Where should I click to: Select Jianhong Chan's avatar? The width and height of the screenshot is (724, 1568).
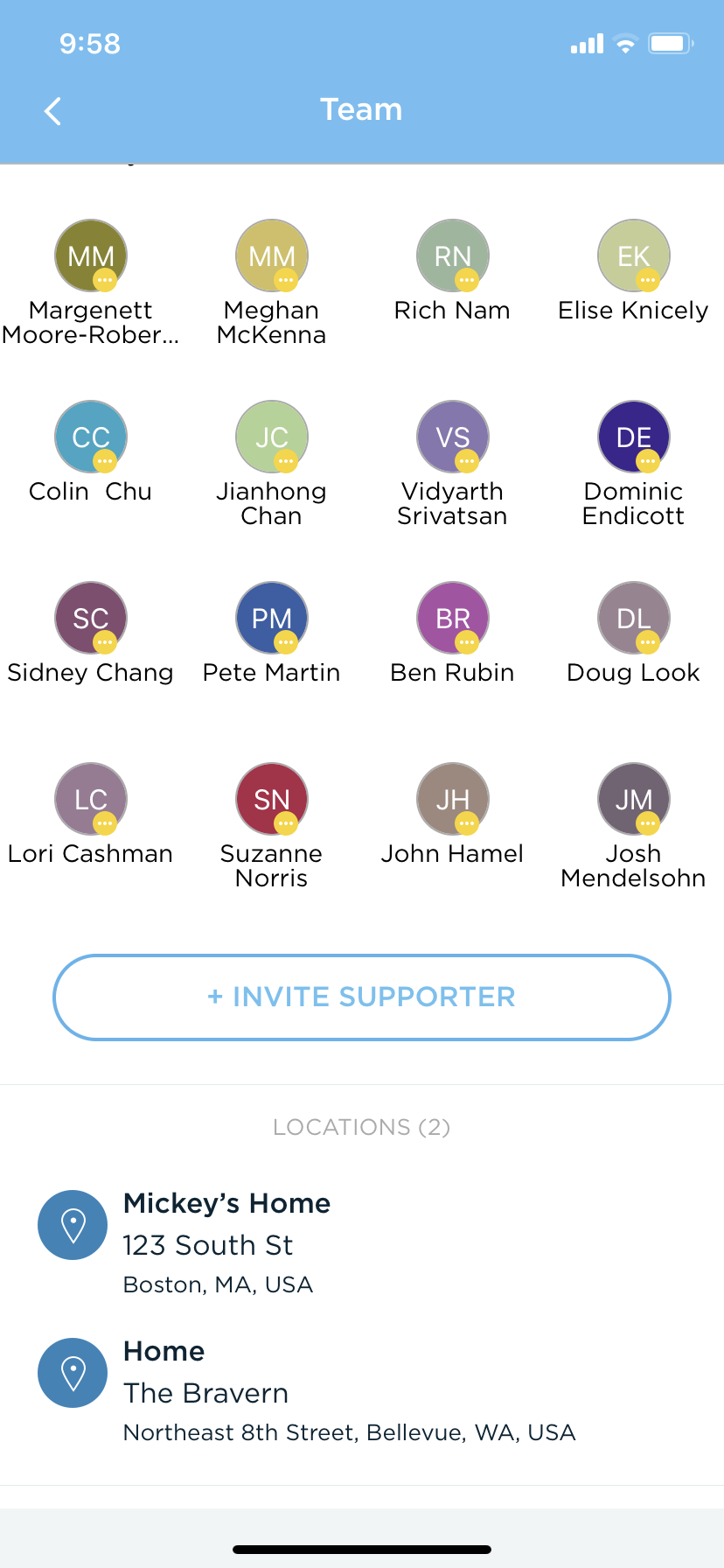tap(272, 437)
